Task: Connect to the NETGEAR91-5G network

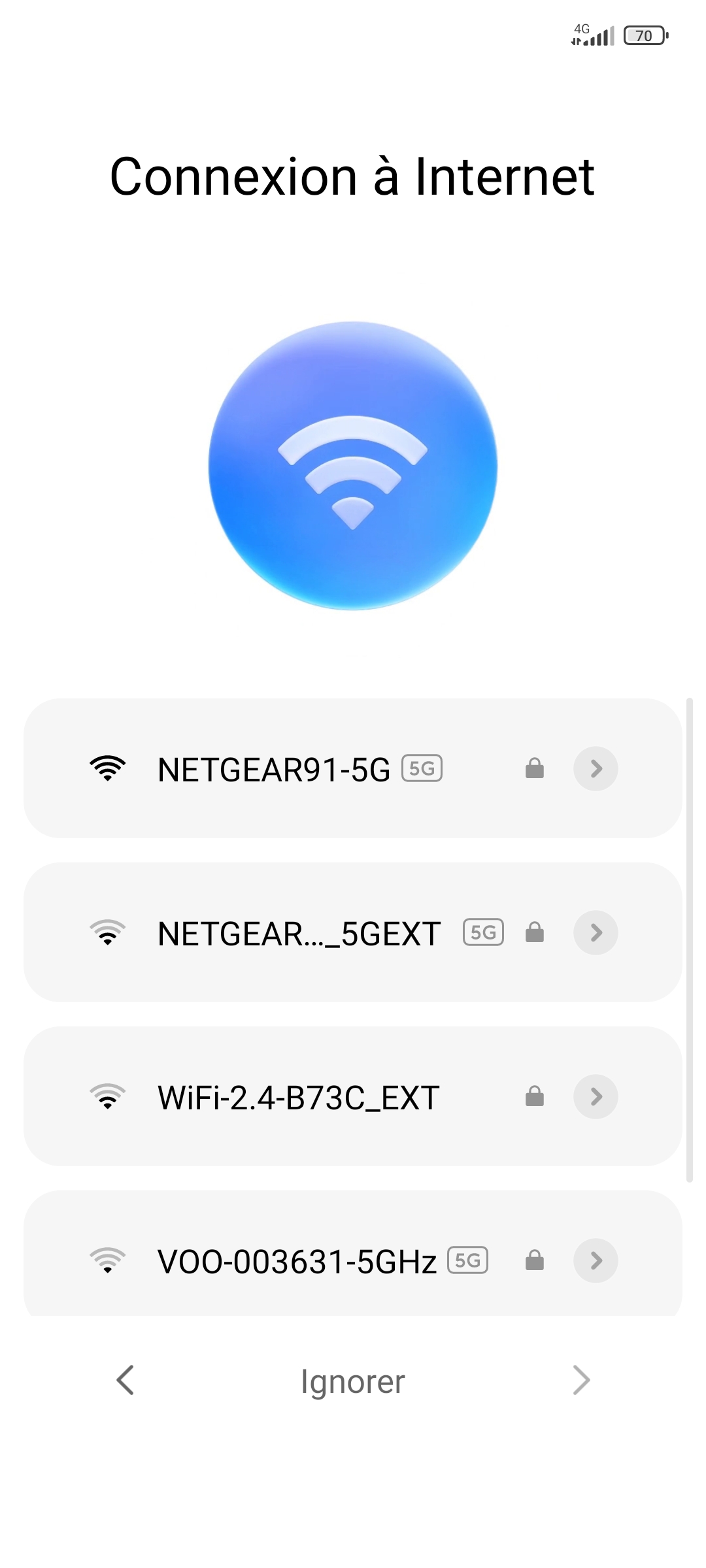Action: click(275, 769)
